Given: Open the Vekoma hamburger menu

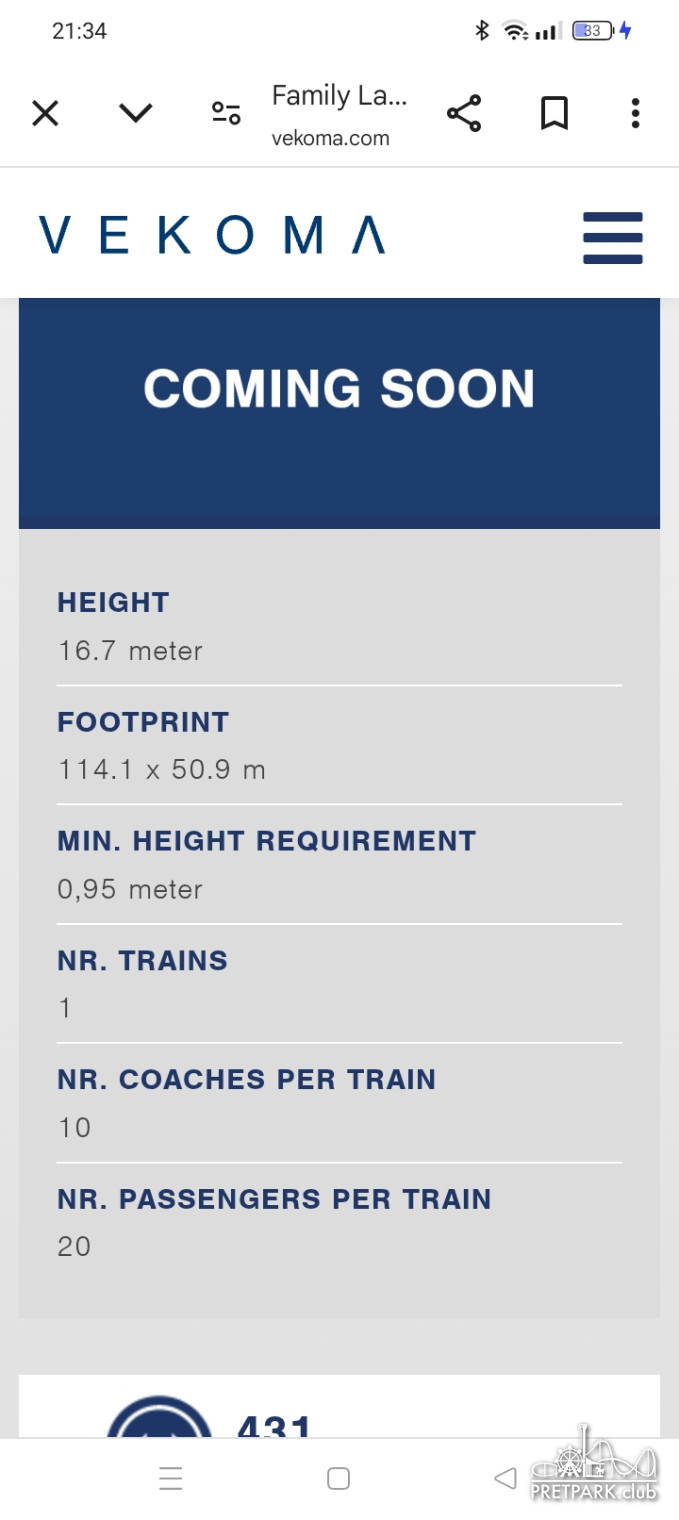Looking at the screenshot, I should [x=612, y=237].
